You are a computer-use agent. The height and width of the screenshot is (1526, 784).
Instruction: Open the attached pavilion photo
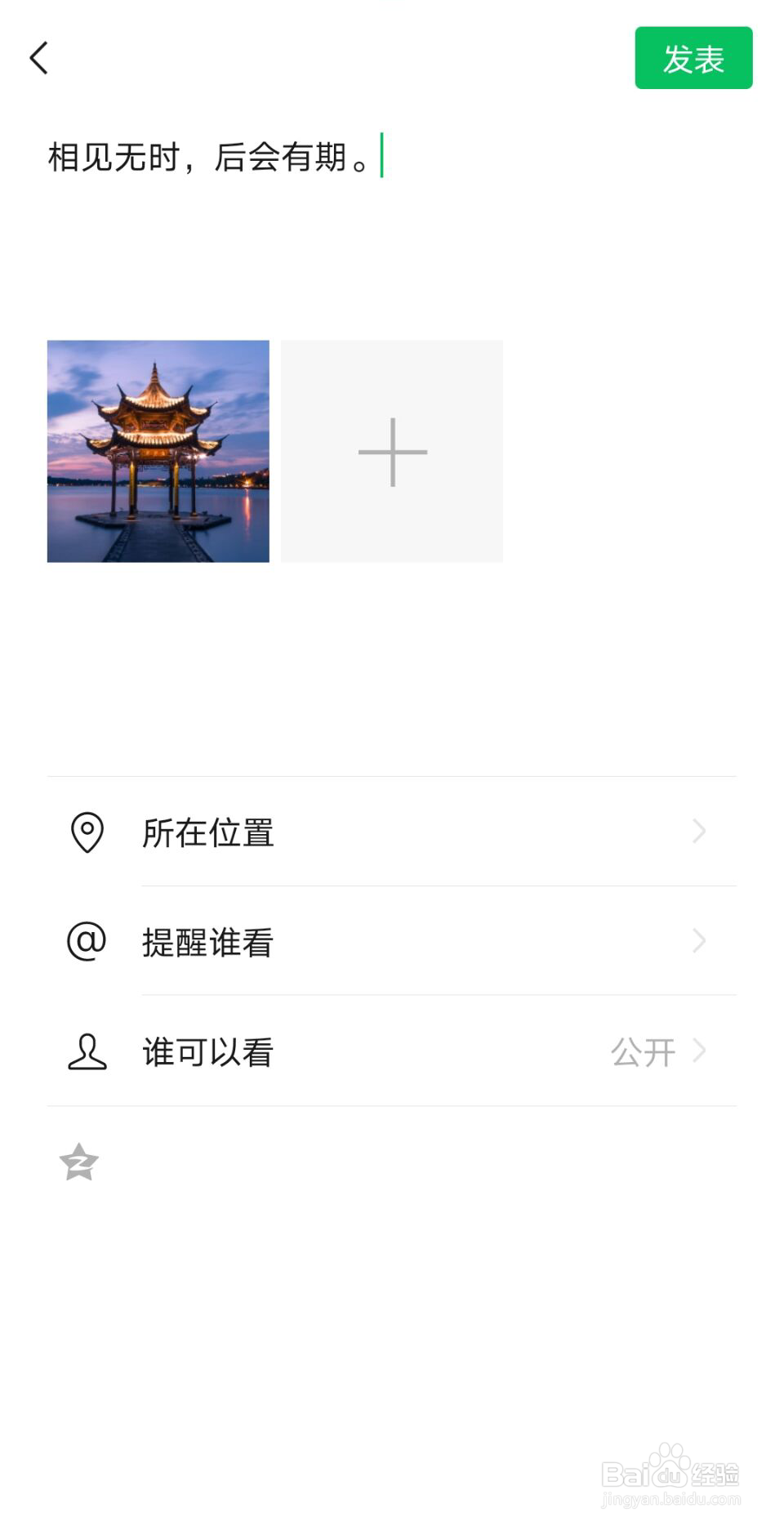pyautogui.click(x=158, y=451)
